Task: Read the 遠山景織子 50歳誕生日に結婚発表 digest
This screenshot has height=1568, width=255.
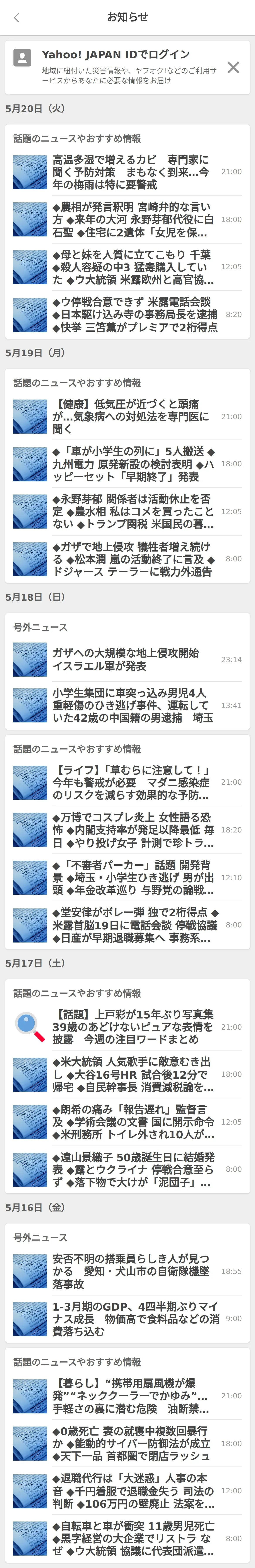Action: click(131, 1169)
